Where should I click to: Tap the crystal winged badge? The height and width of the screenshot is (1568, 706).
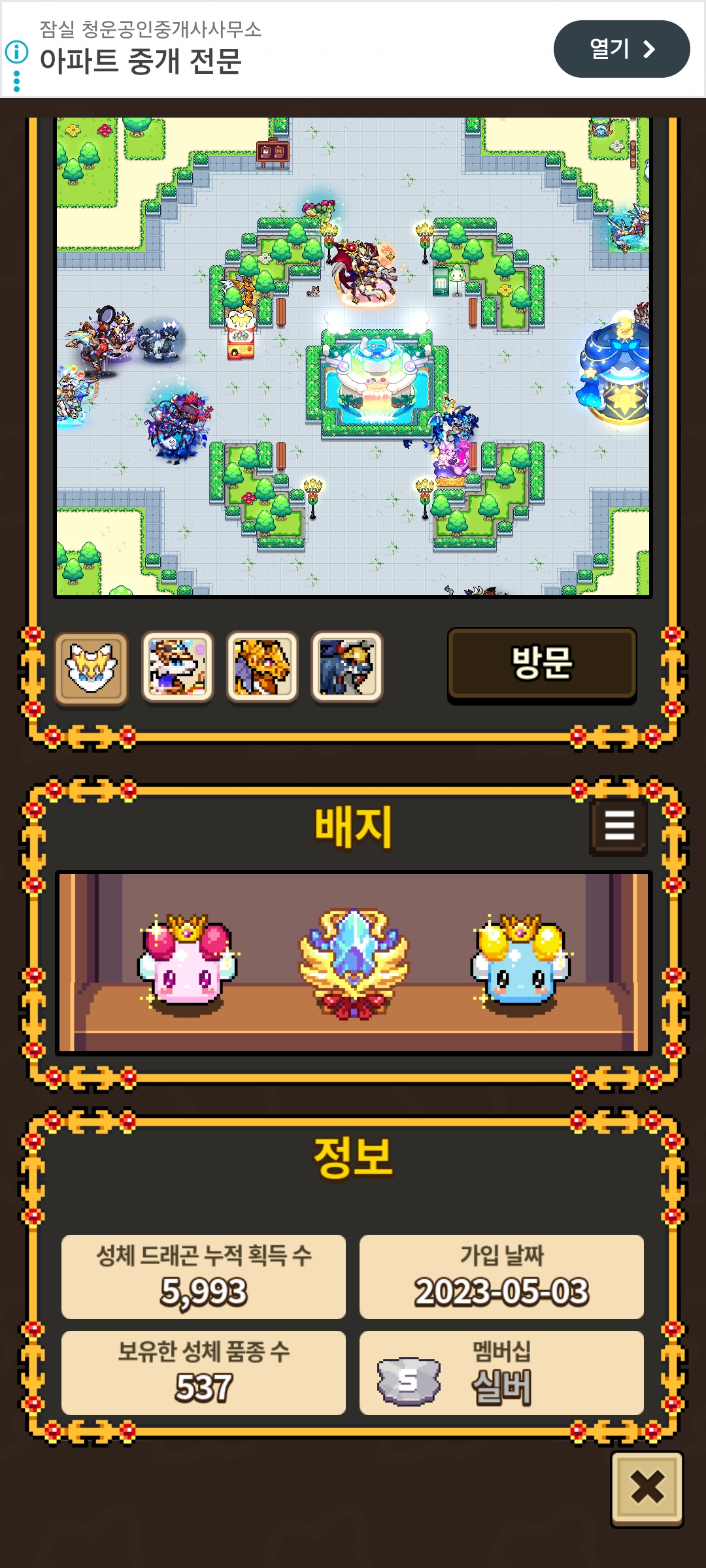tap(354, 962)
